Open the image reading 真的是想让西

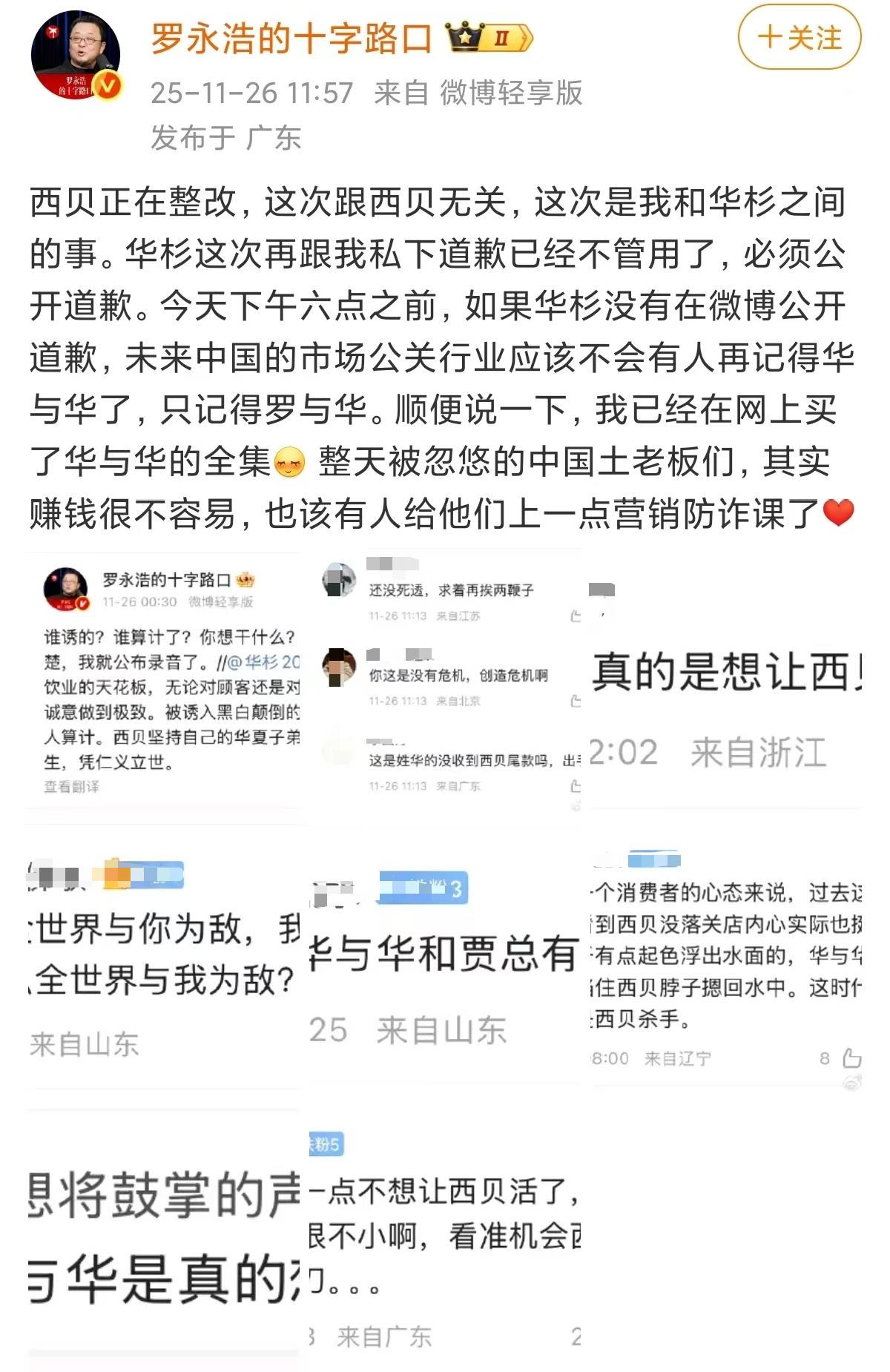pyautogui.click(x=725, y=686)
